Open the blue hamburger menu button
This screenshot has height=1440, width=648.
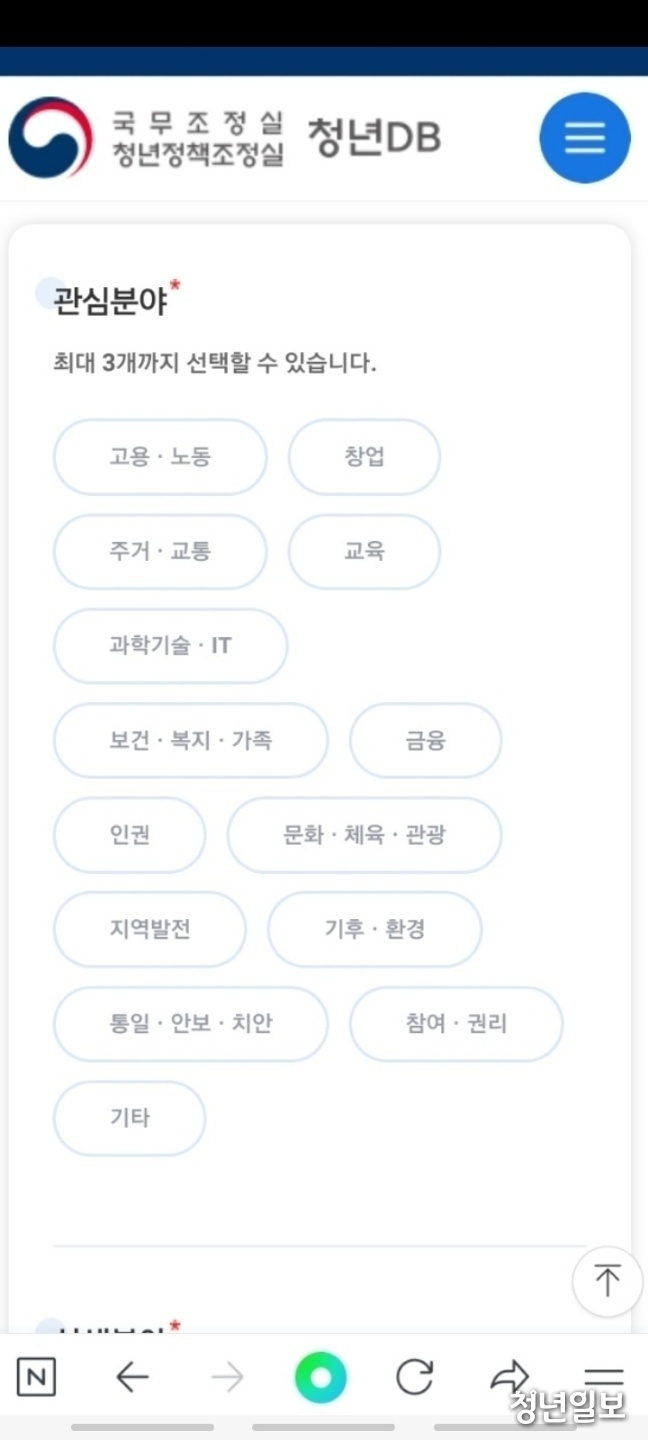click(585, 138)
